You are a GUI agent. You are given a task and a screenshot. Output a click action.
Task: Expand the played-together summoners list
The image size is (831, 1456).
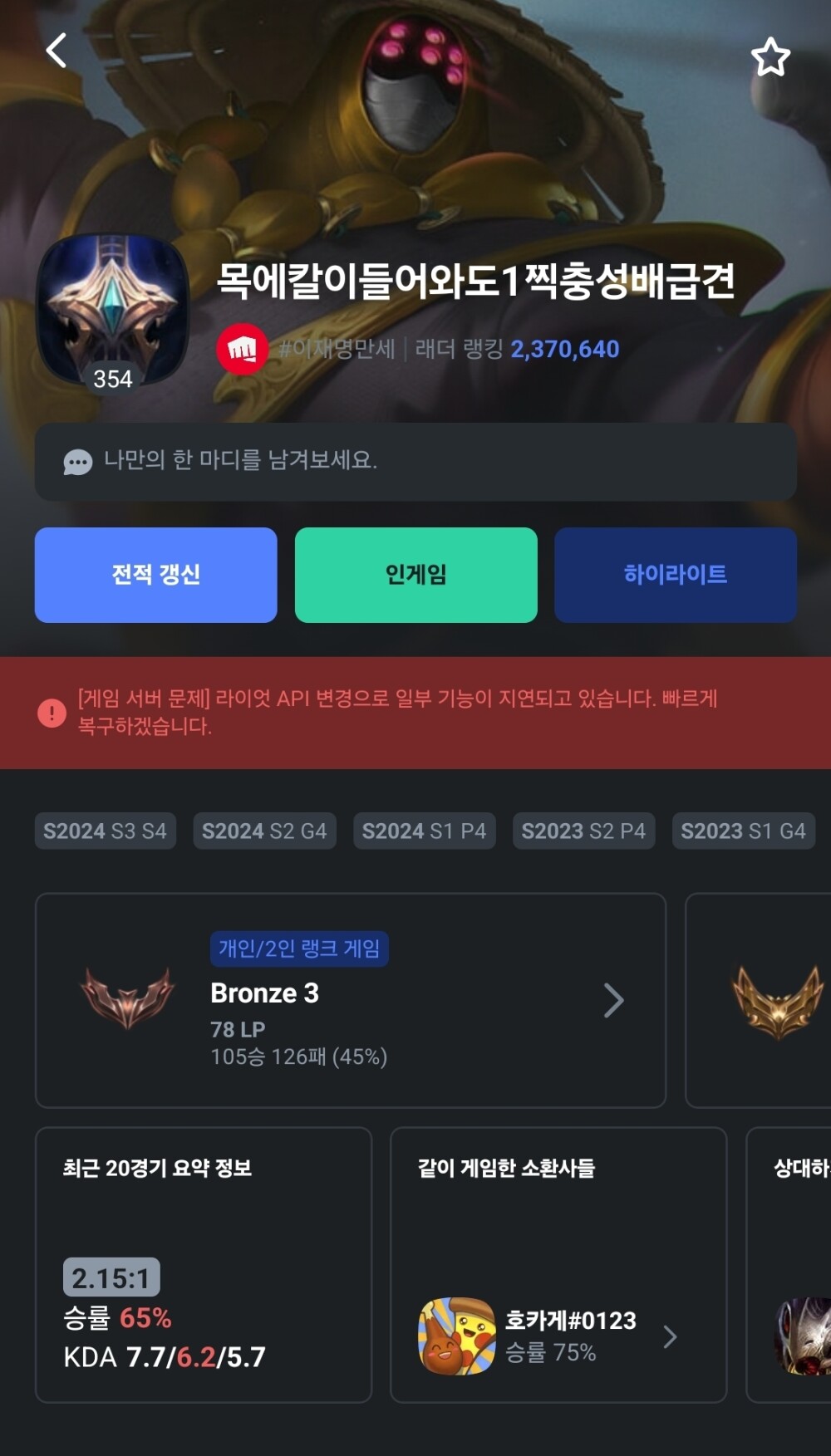[671, 1335]
